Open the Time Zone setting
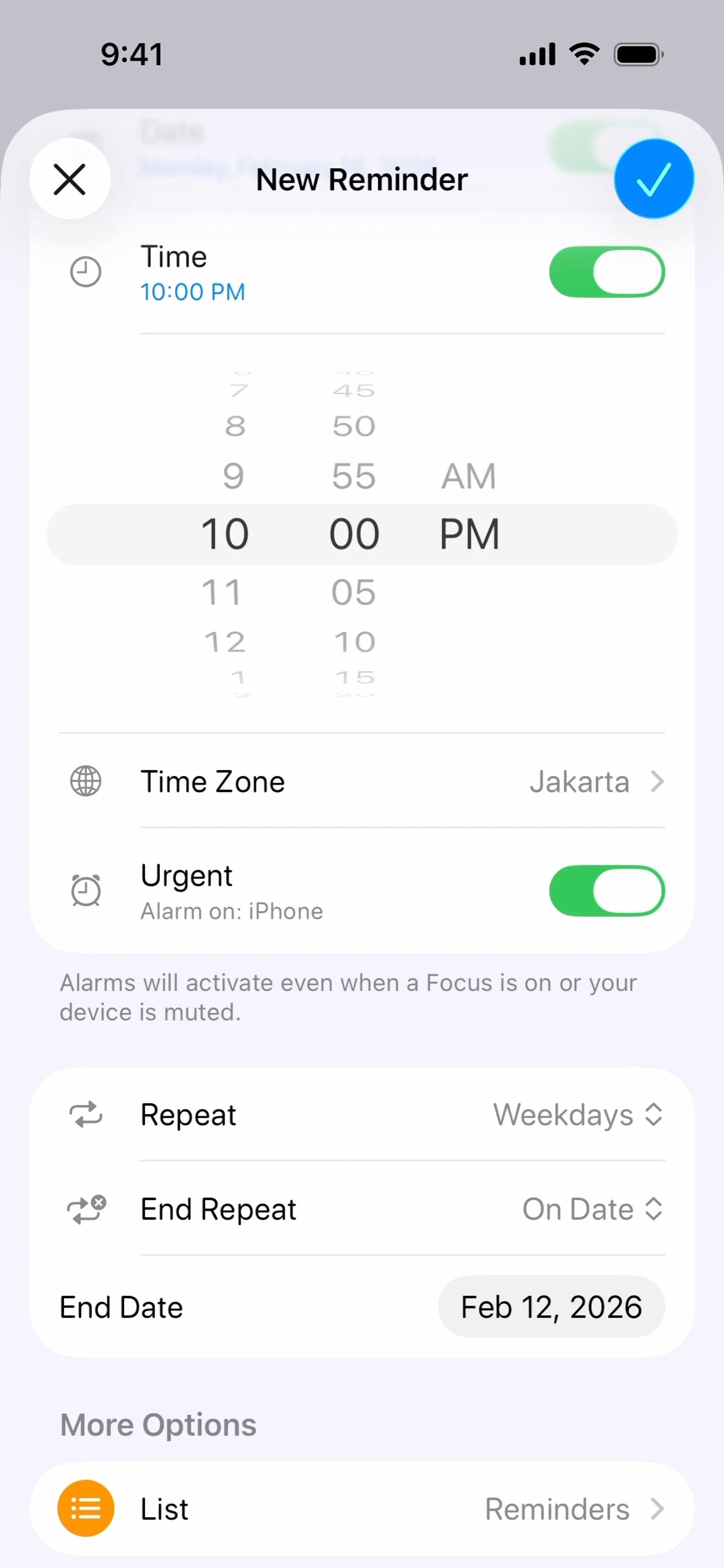The image size is (724, 1568). tap(362, 782)
